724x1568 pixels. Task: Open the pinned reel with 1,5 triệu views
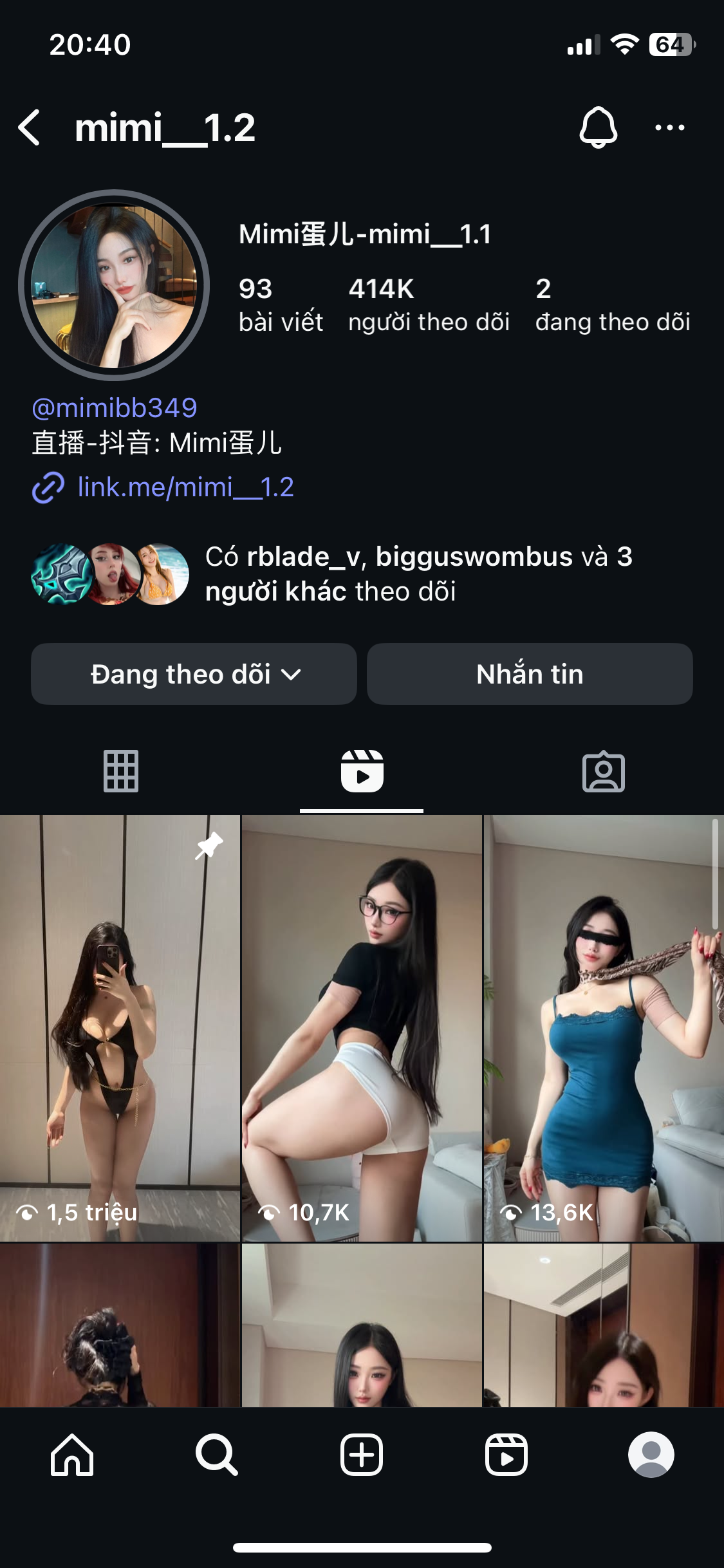tap(120, 1028)
